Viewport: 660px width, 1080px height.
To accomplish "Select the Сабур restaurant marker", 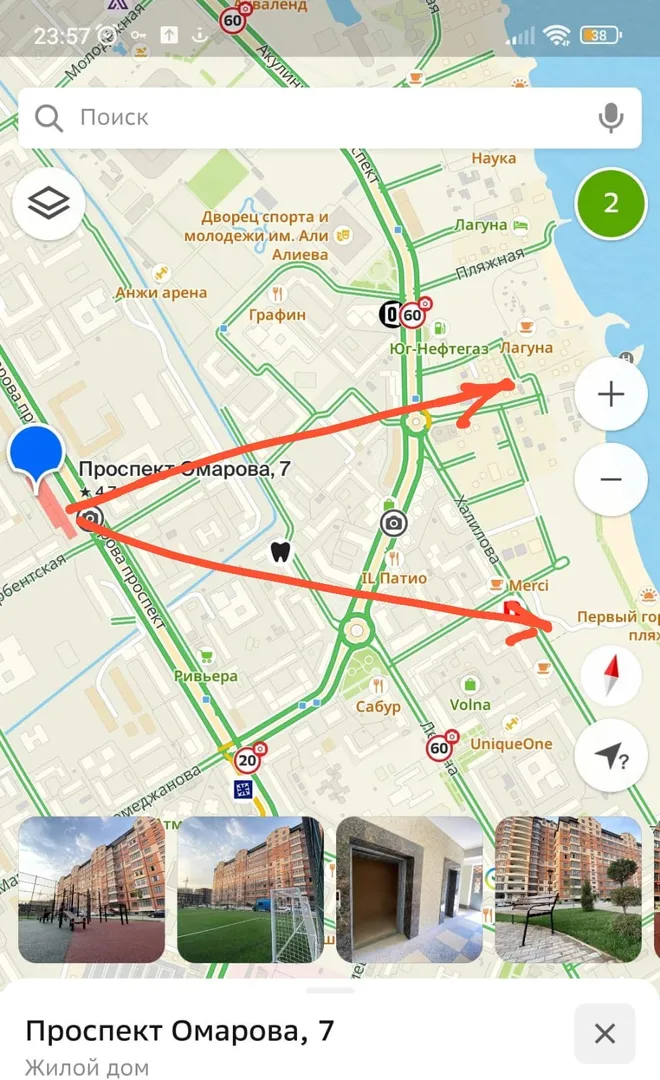I will click(x=378, y=686).
